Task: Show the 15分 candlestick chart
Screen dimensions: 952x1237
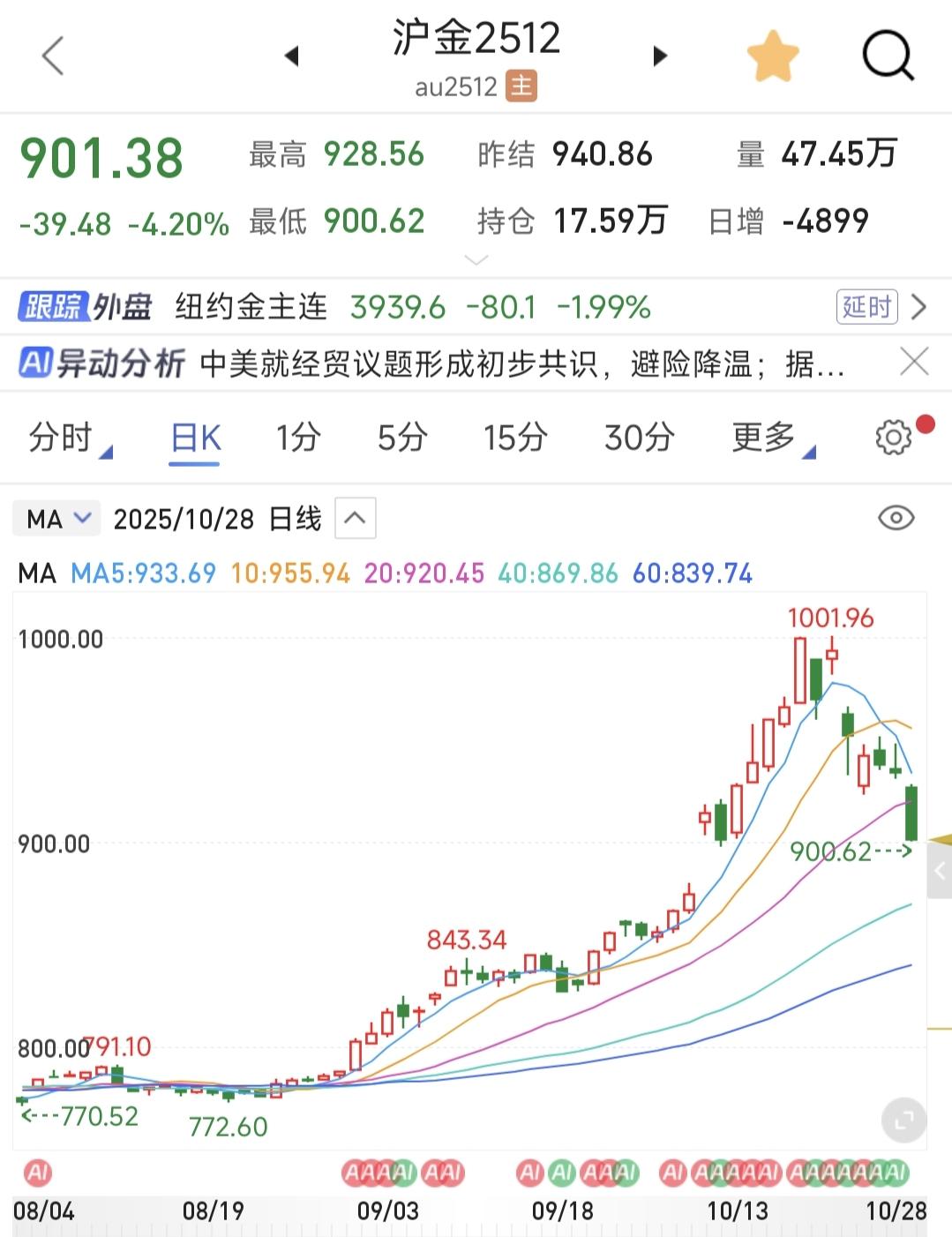Action: click(x=515, y=438)
